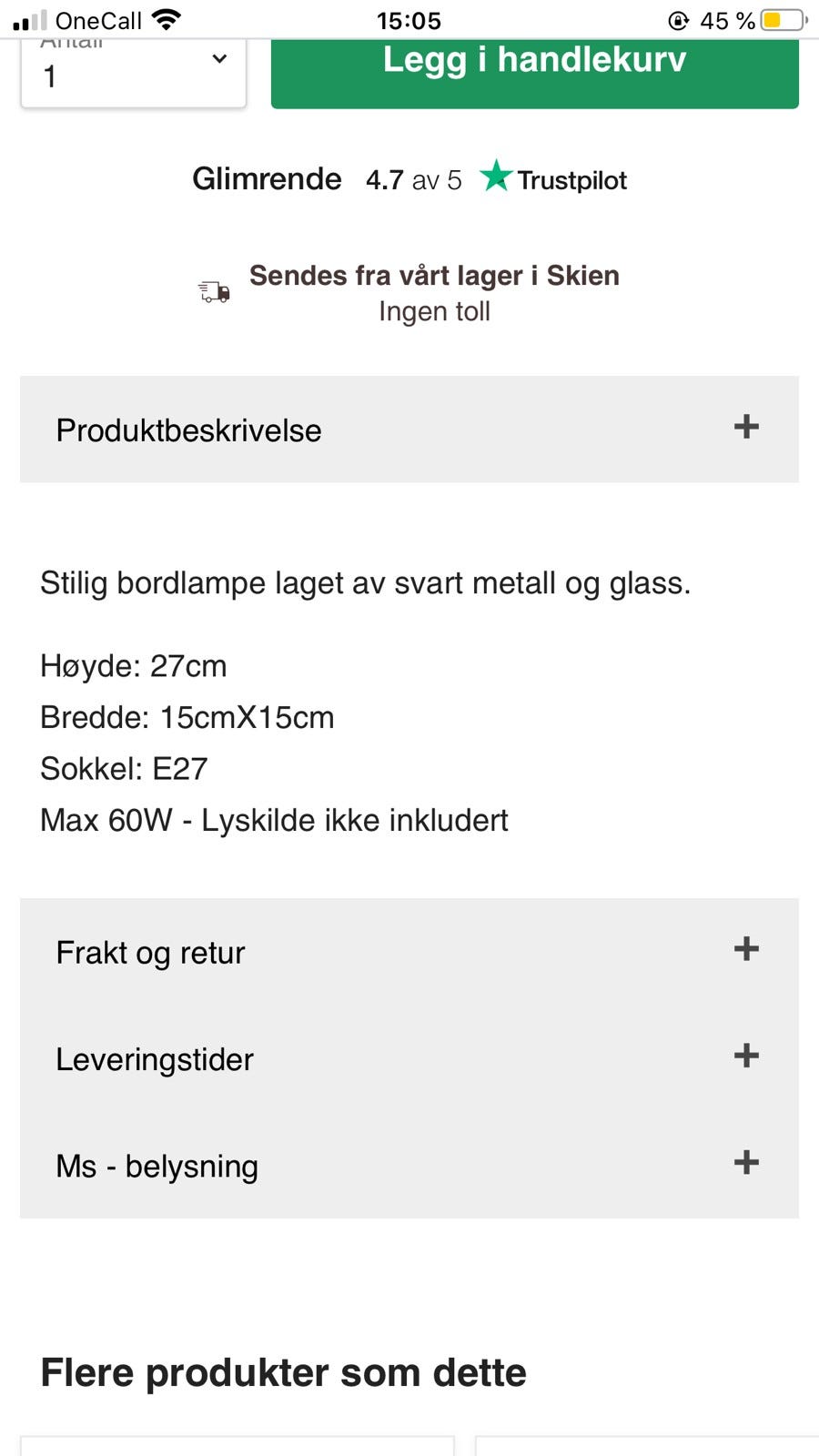This screenshot has width=819, height=1456.
Task: Tap the cellular signal icon
Action: coord(27,17)
